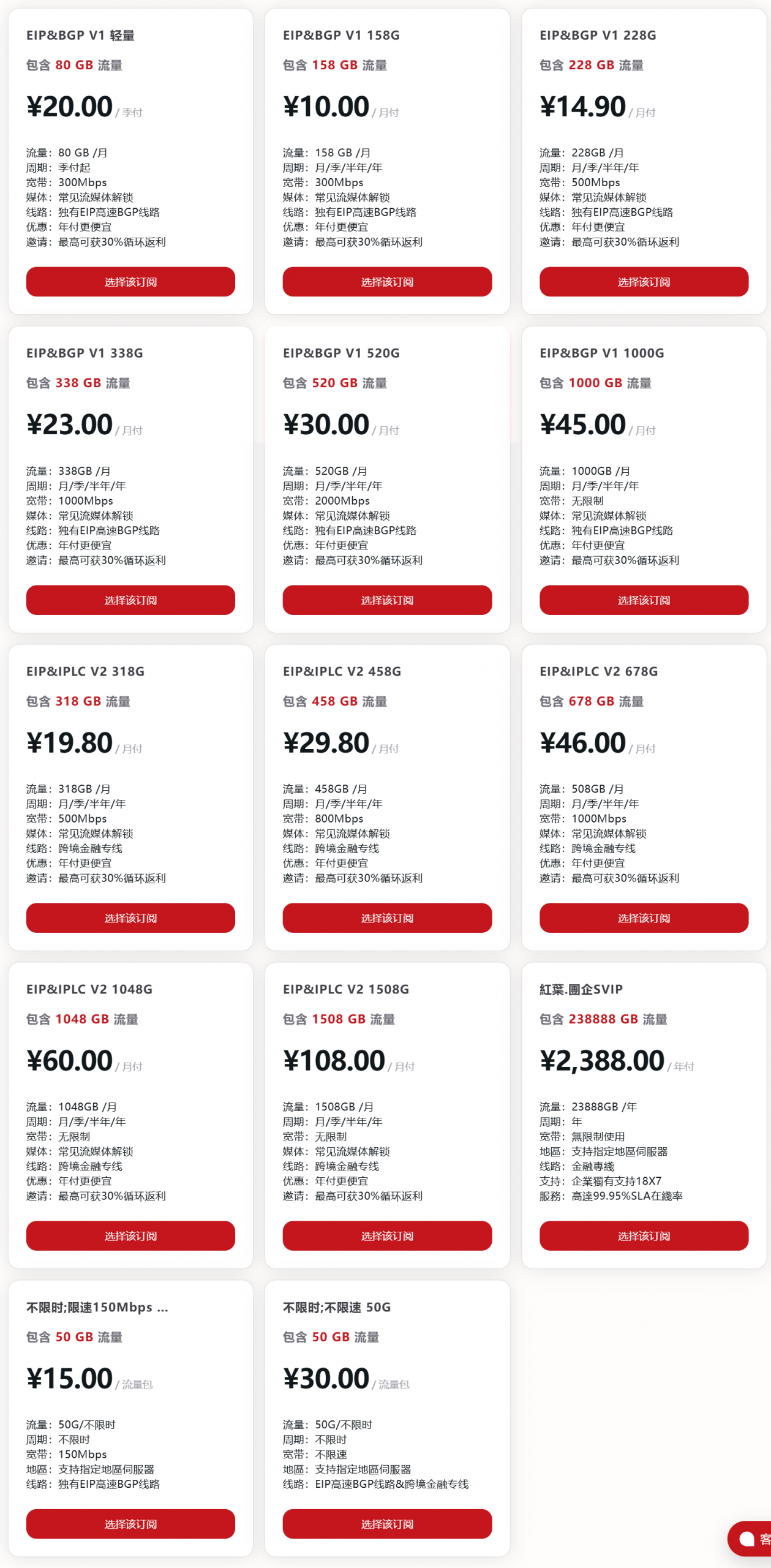The image size is (771, 1568).
Task: Select the EIP&IPLC V2 318G subscription
Action: (x=130, y=918)
